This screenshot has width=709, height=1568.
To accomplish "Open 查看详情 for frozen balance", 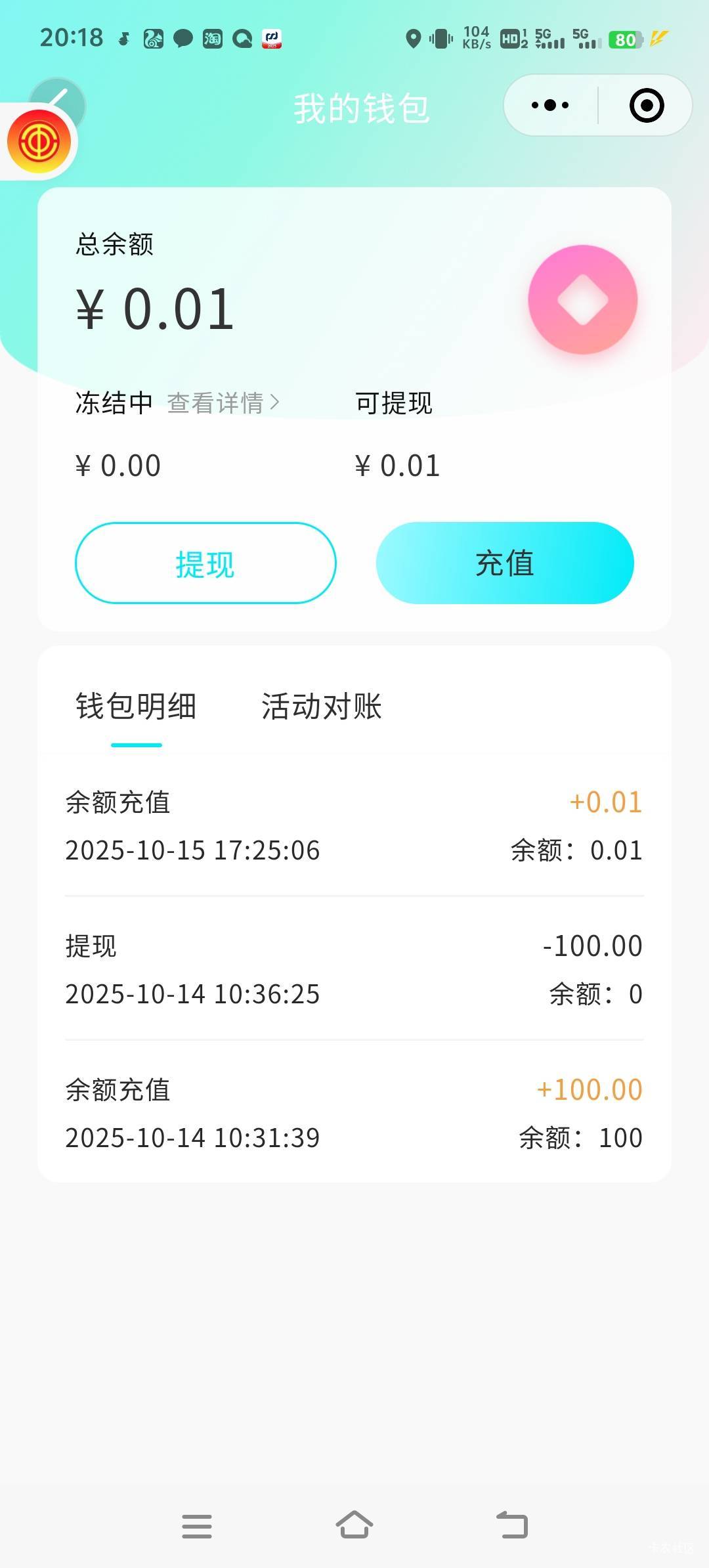I will (x=223, y=403).
